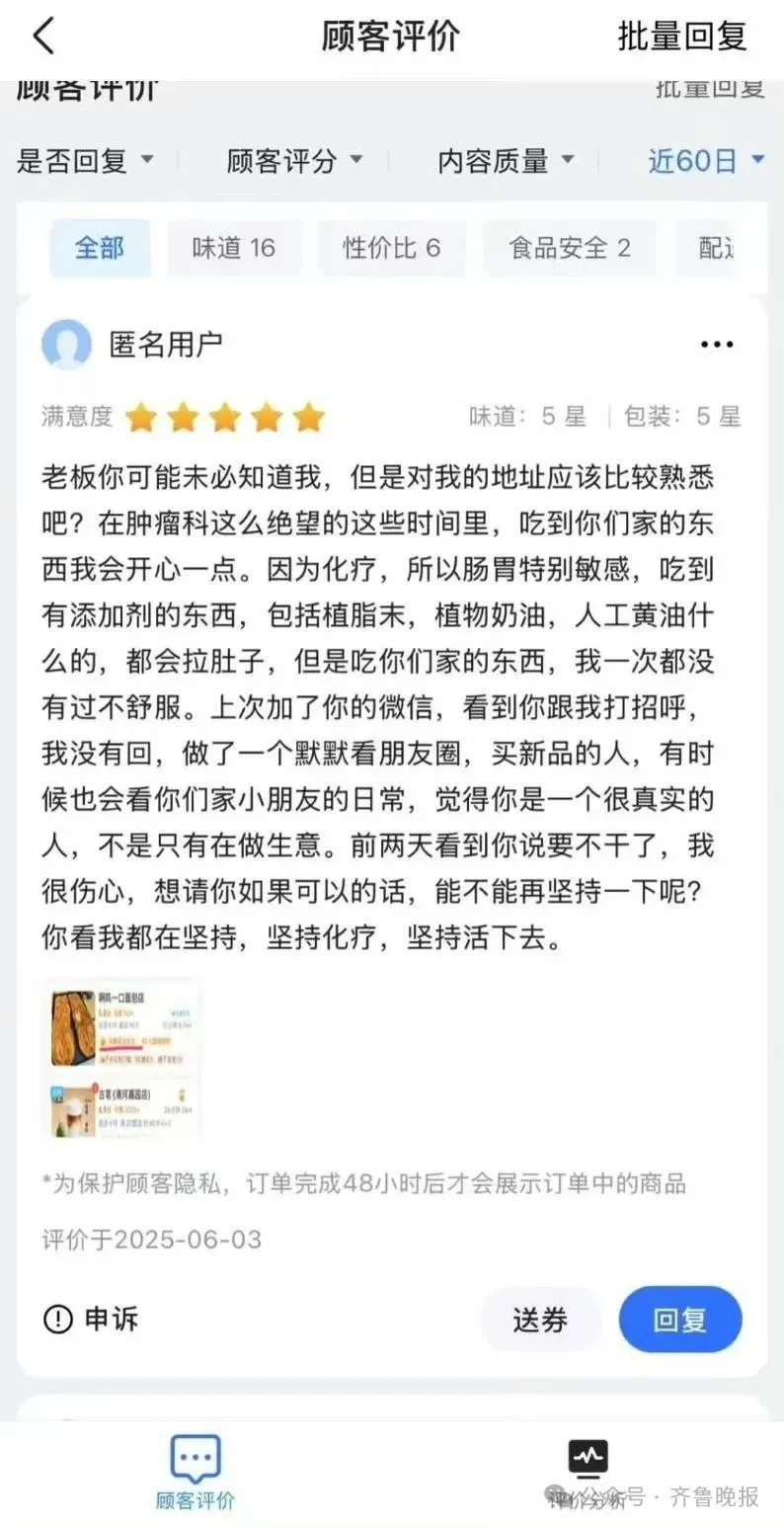Go back using the top-left arrow
The height and width of the screenshot is (1528, 784).
(x=43, y=37)
